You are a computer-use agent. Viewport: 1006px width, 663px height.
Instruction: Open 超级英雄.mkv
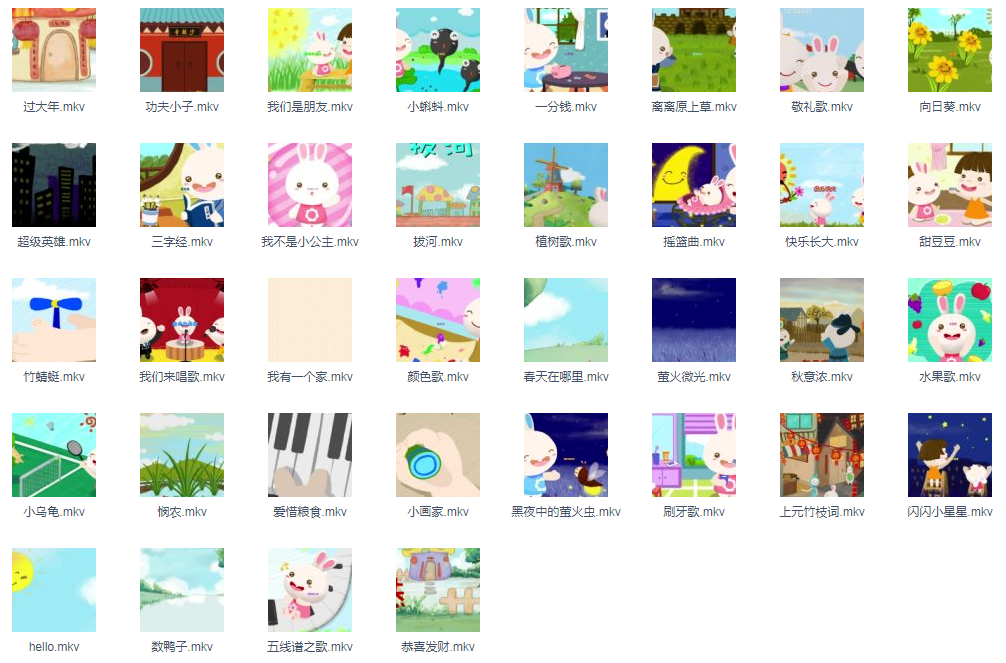click(x=54, y=185)
